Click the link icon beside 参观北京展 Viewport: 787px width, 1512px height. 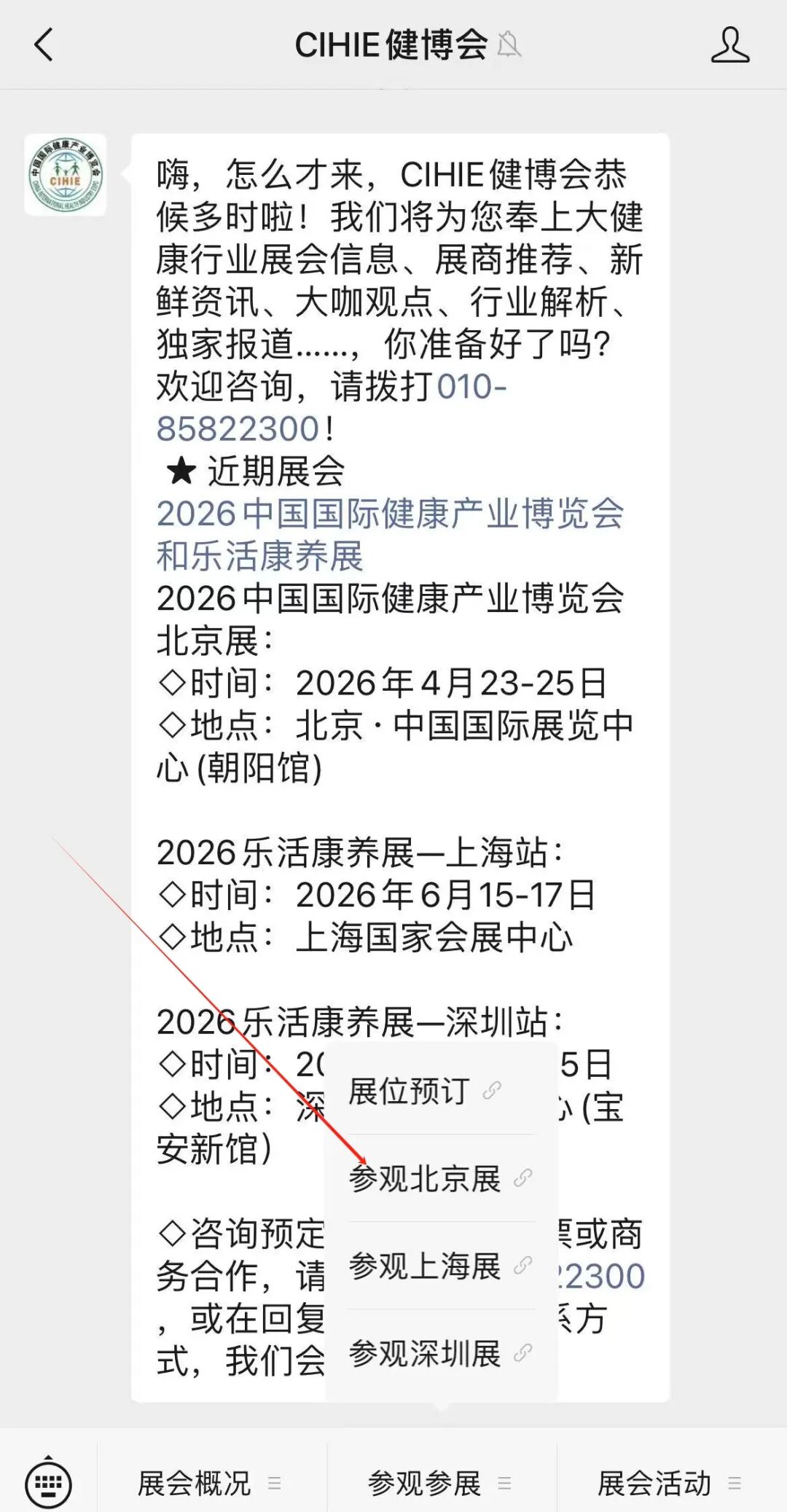pos(522,1178)
